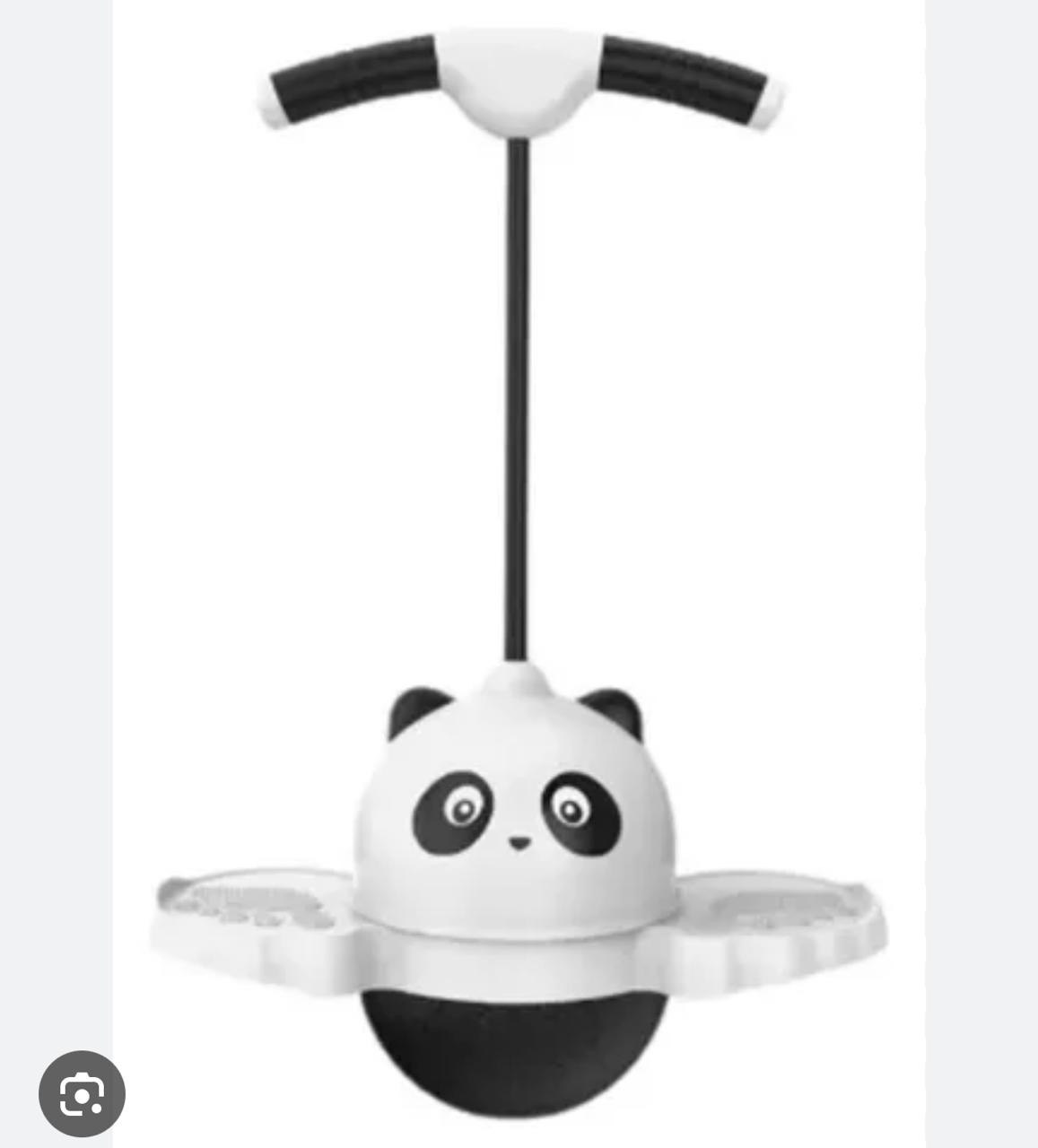Open the visual search lens button
This screenshot has width=1038, height=1148.
click(82, 1093)
